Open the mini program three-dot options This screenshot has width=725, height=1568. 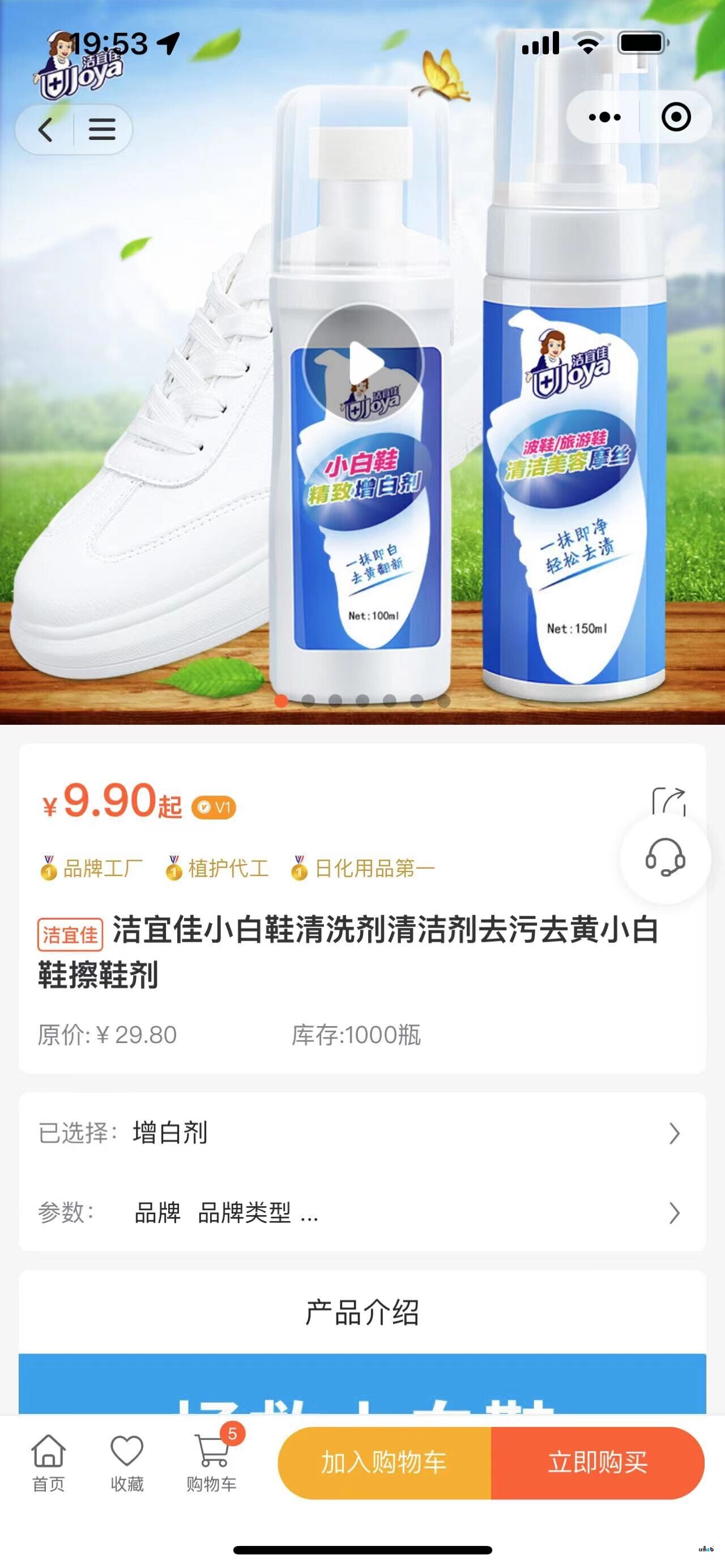pyautogui.click(x=604, y=117)
